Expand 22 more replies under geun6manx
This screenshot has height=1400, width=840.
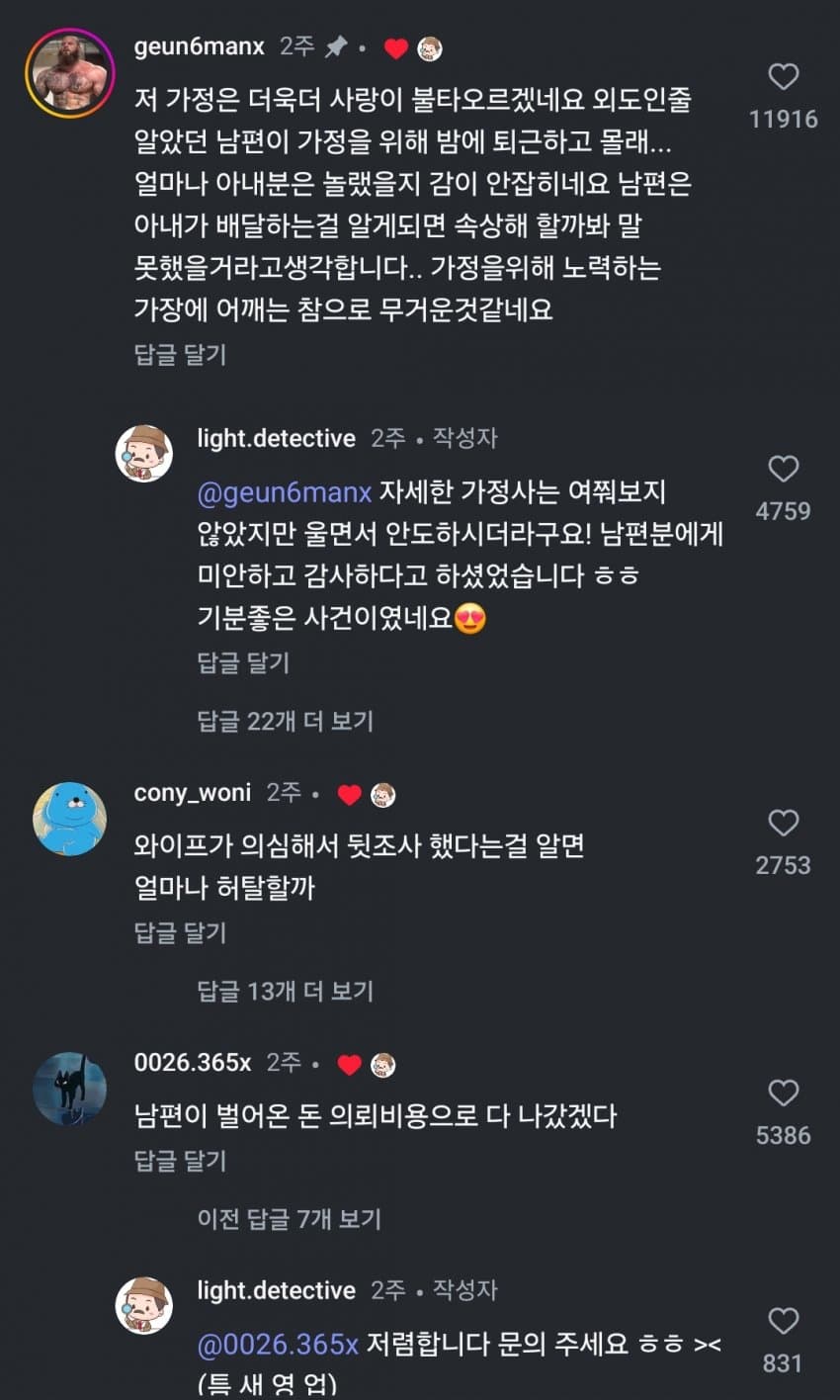(x=285, y=721)
